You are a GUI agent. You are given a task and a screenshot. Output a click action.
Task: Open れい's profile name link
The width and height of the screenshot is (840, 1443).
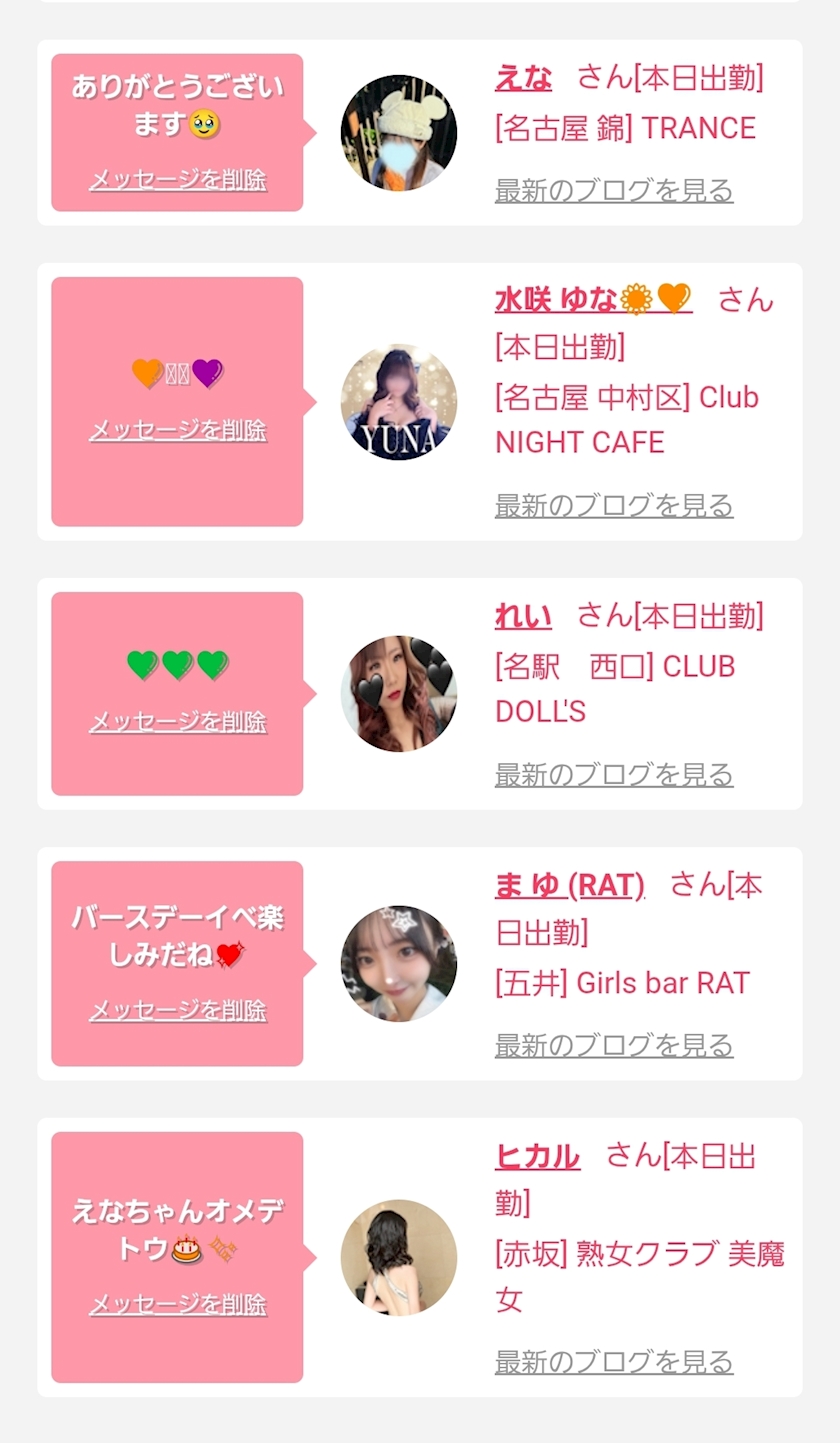click(x=523, y=616)
